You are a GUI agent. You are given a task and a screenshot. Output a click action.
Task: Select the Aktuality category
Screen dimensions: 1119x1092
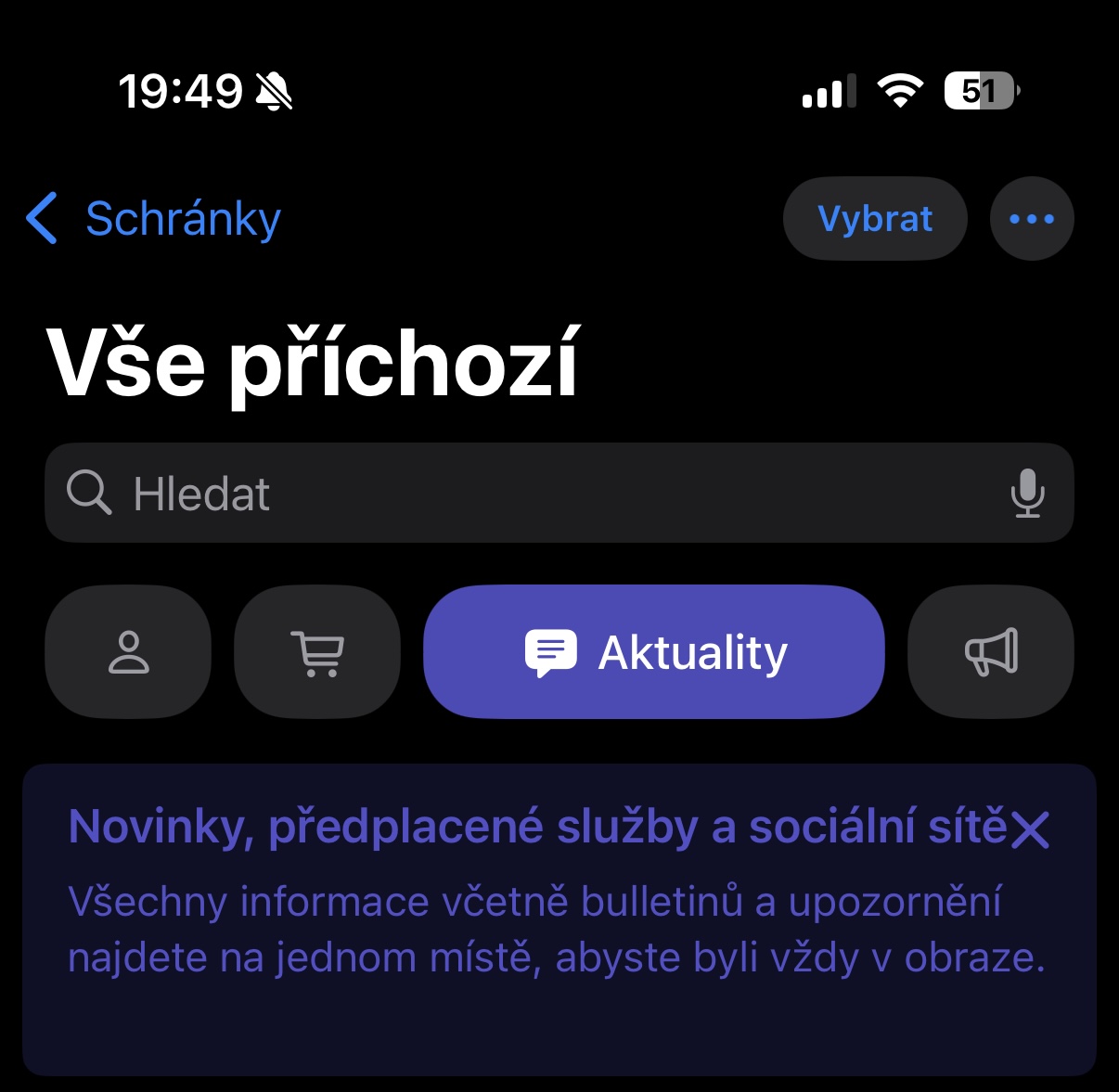pyautogui.click(x=654, y=652)
